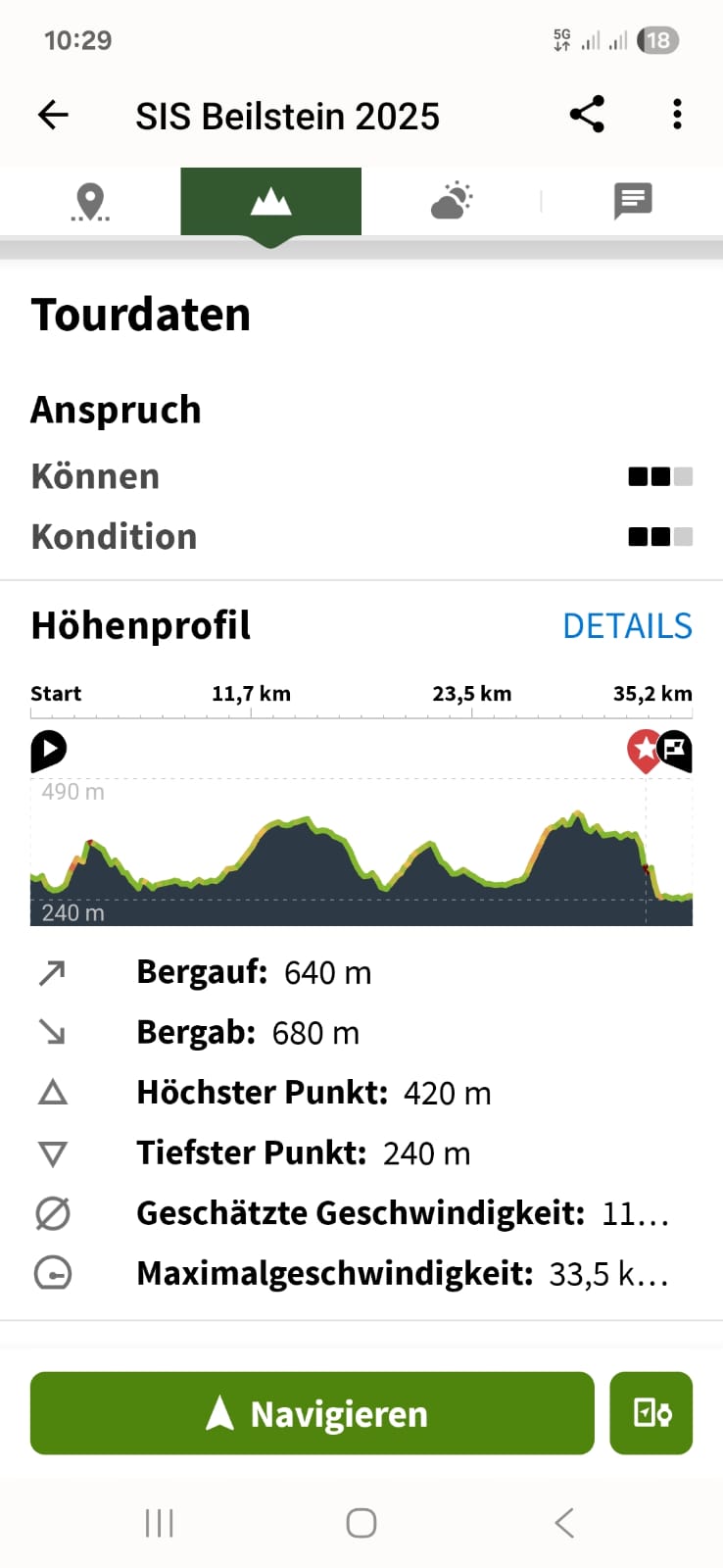Open DETAILS for the Höhenprofil
This screenshot has width=723, height=1568.
627,626
